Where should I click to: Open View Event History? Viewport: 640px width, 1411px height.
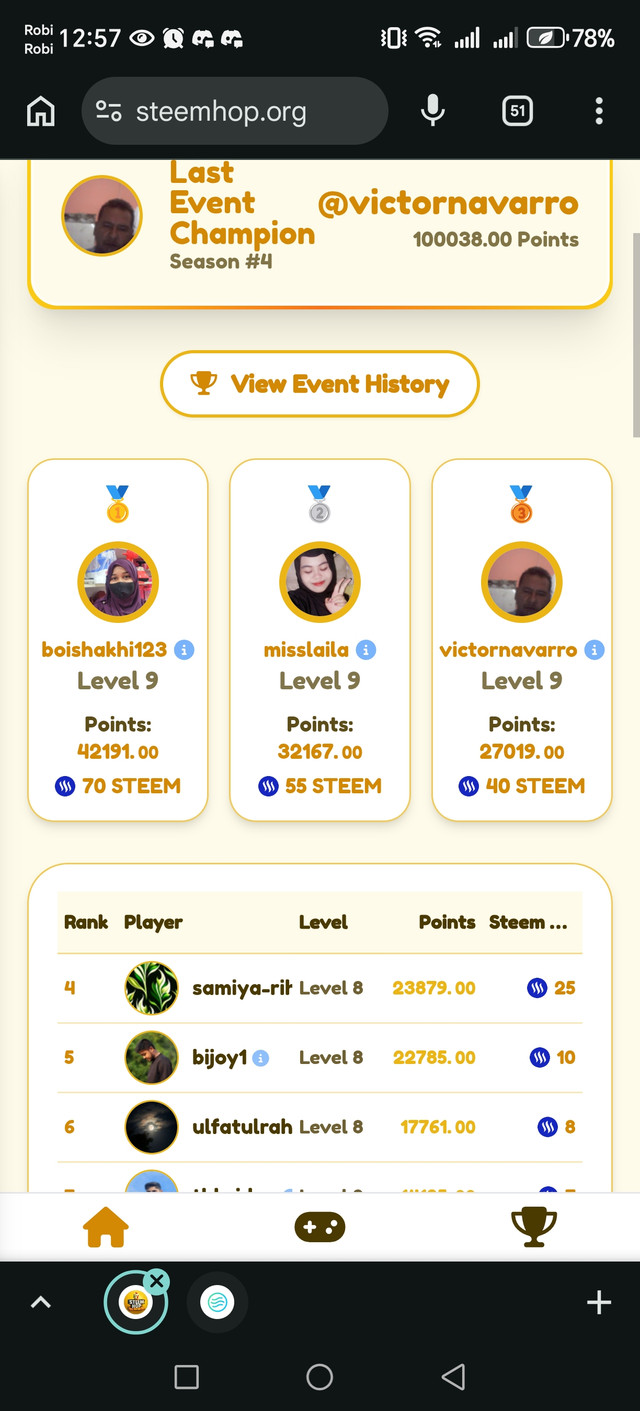pos(320,384)
